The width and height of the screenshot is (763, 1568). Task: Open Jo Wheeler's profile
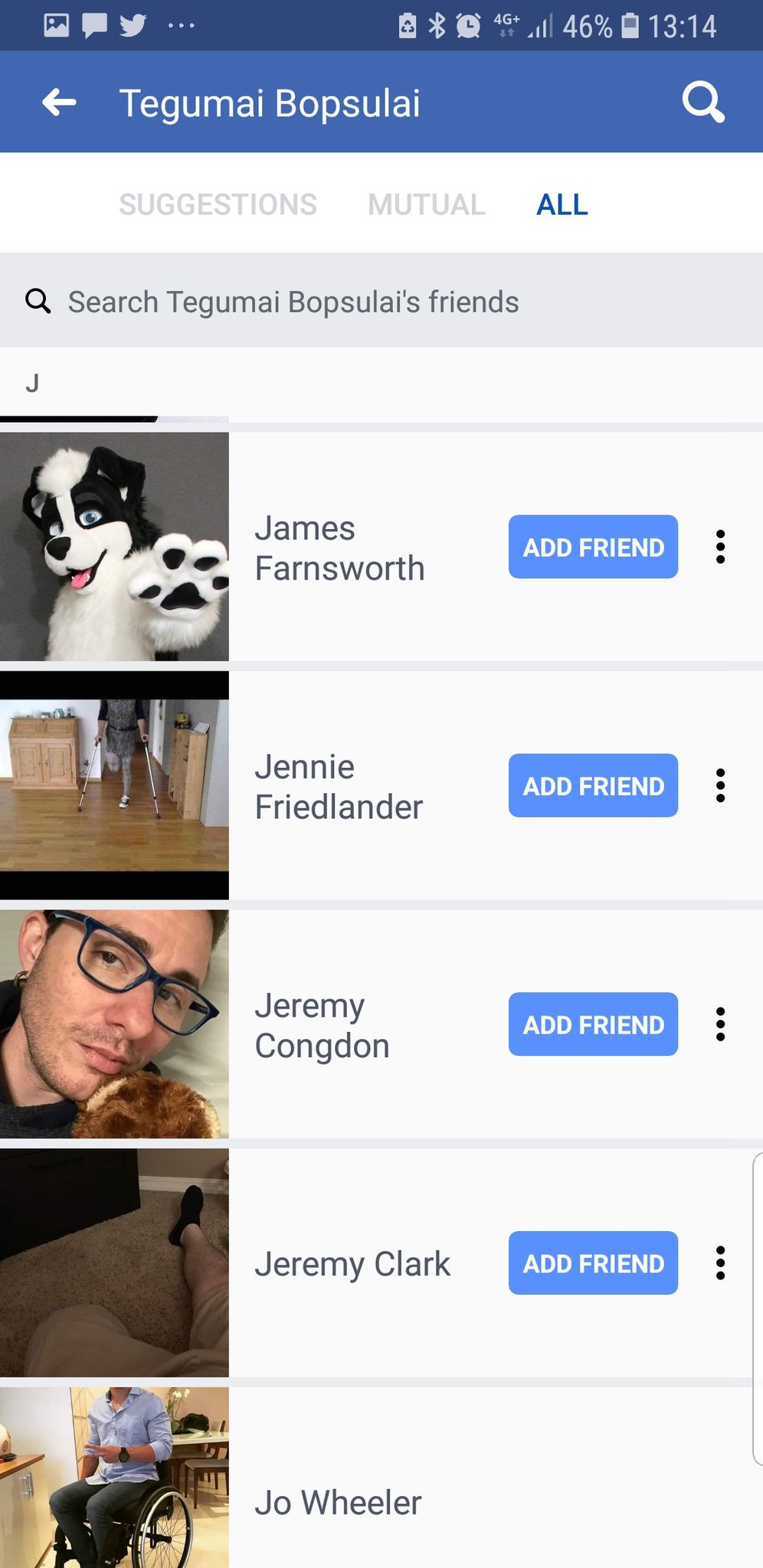coord(338,1503)
